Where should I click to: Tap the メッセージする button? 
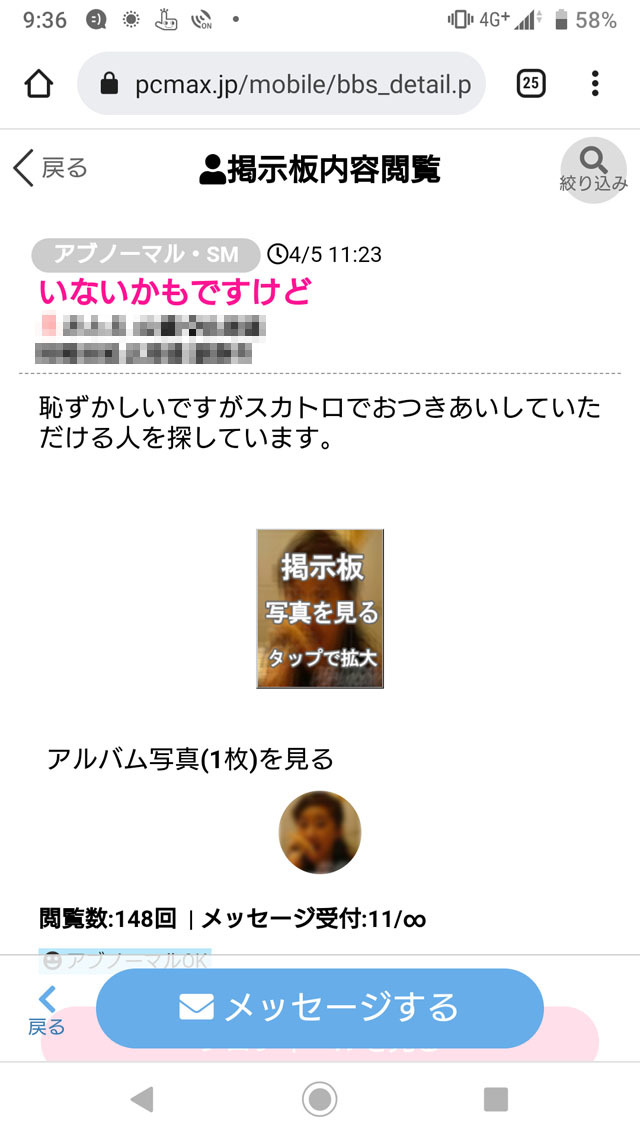tap(320, 1007)
